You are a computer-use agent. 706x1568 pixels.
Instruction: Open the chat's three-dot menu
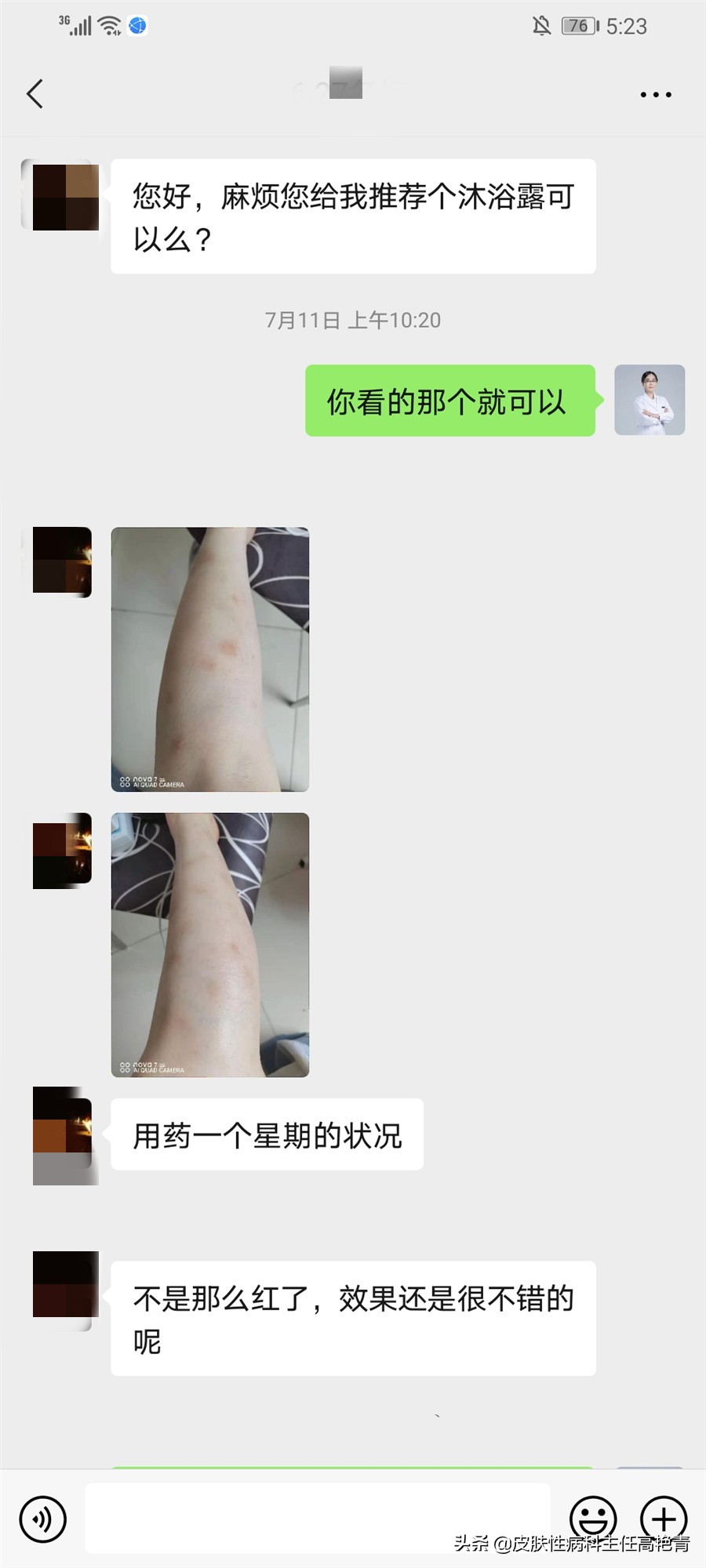(655, 95)
